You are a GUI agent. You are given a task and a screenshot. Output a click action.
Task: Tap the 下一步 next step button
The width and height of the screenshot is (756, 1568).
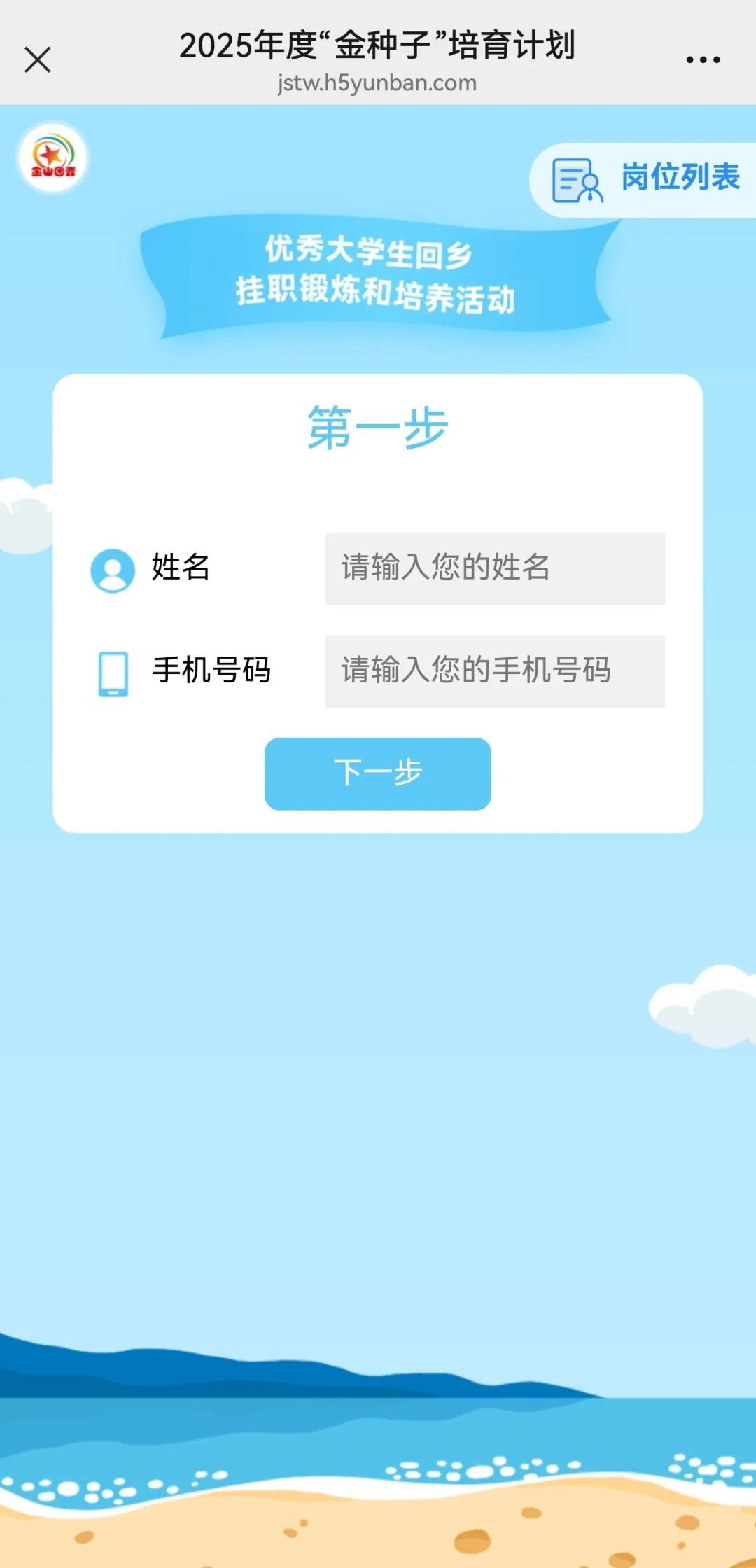[x=377, y=773]
